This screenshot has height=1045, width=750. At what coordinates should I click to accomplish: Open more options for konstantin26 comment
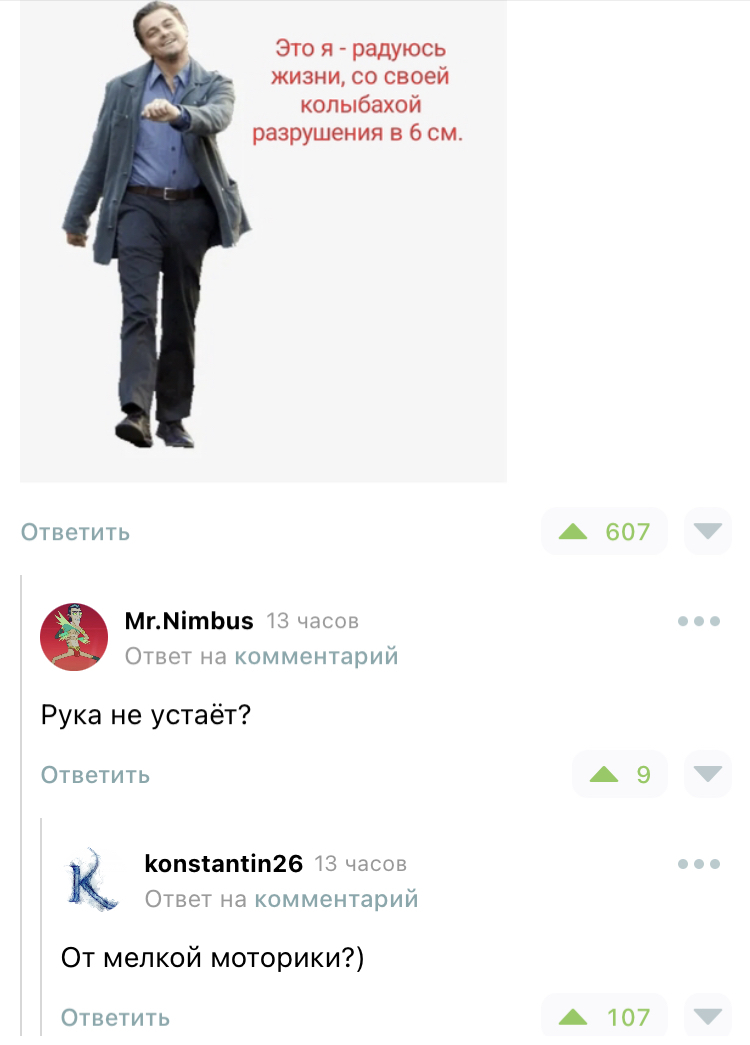(x=699, y=863)
